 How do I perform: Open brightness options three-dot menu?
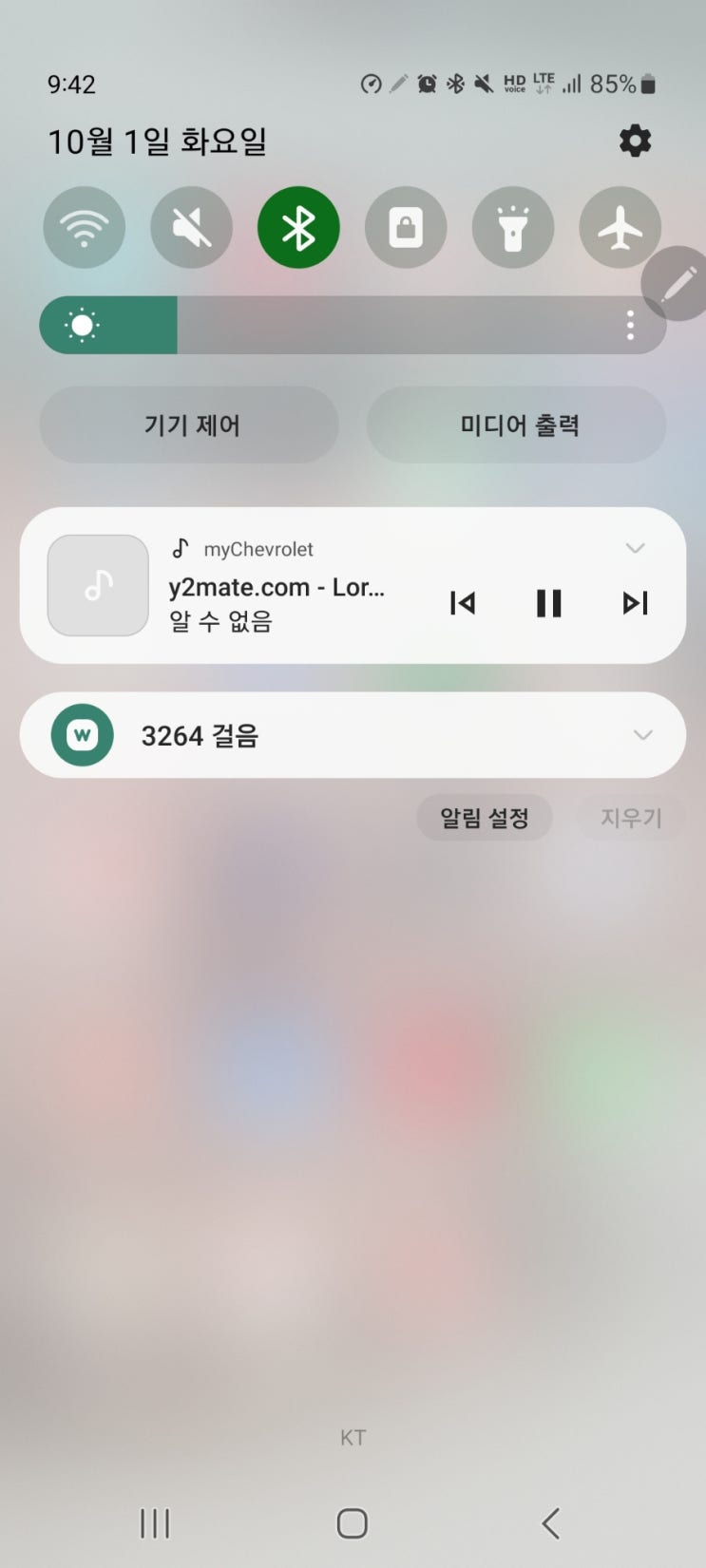pos(630,326)
